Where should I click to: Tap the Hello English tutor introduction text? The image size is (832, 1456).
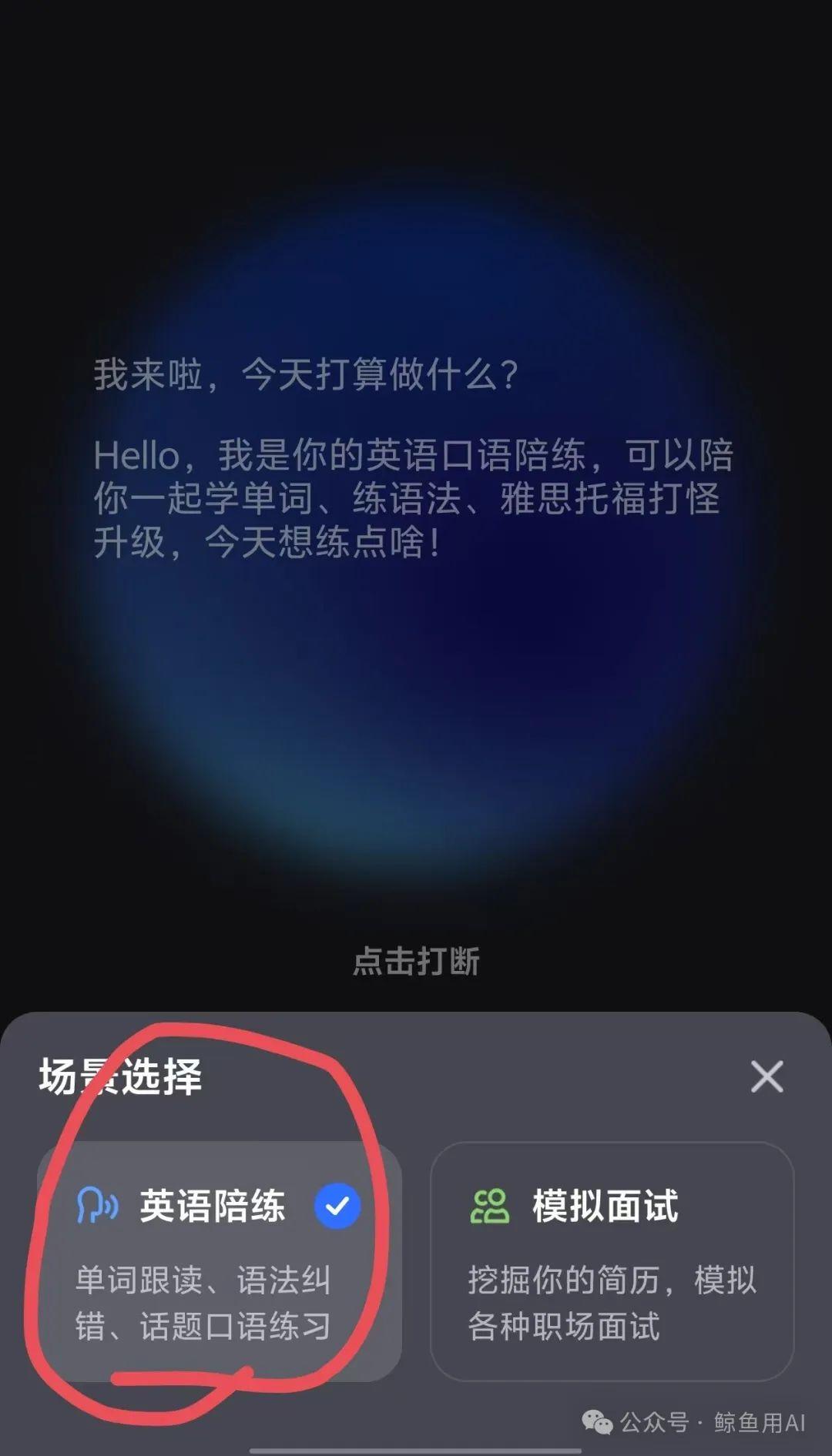click(x=412, y=497)
